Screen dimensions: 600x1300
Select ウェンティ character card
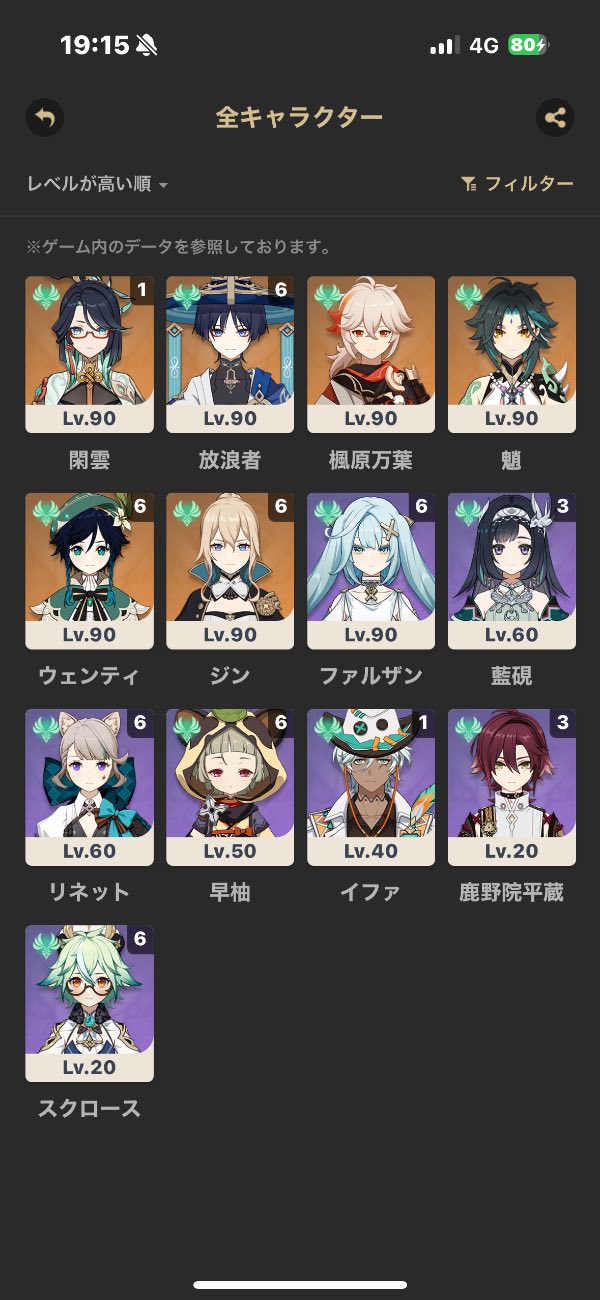point(89,570)
